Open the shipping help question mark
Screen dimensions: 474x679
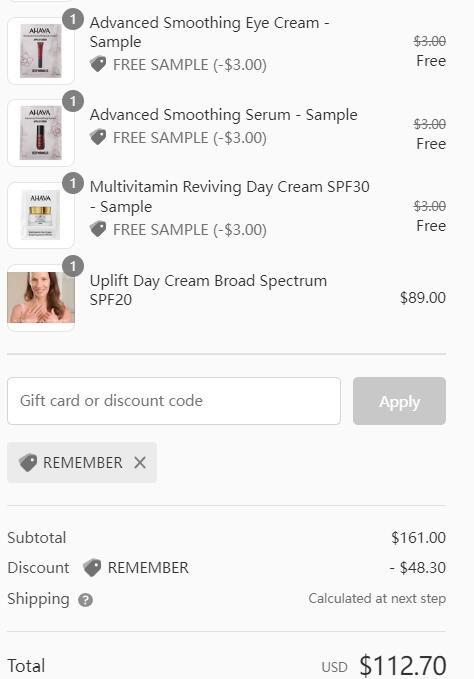[85, 600]
